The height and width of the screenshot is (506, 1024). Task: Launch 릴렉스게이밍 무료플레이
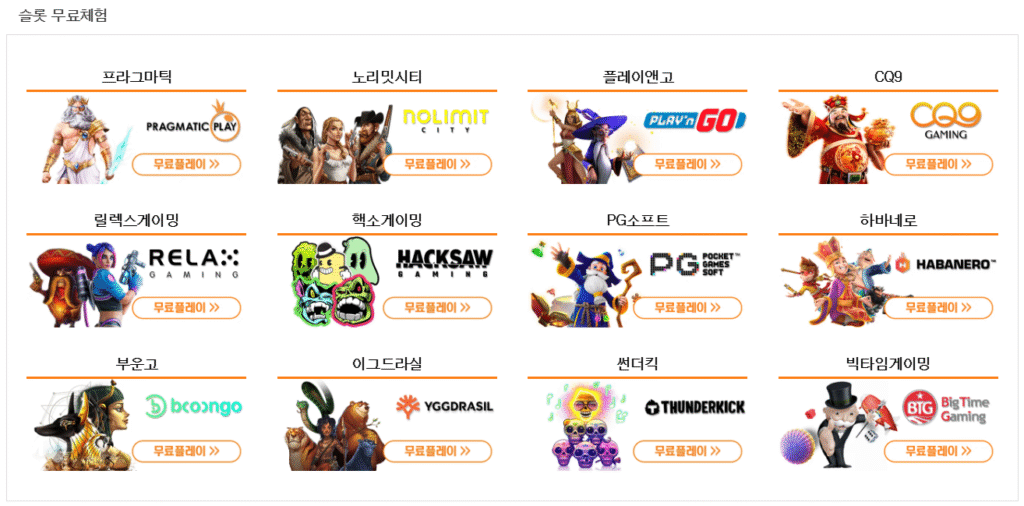click(186, 307)
